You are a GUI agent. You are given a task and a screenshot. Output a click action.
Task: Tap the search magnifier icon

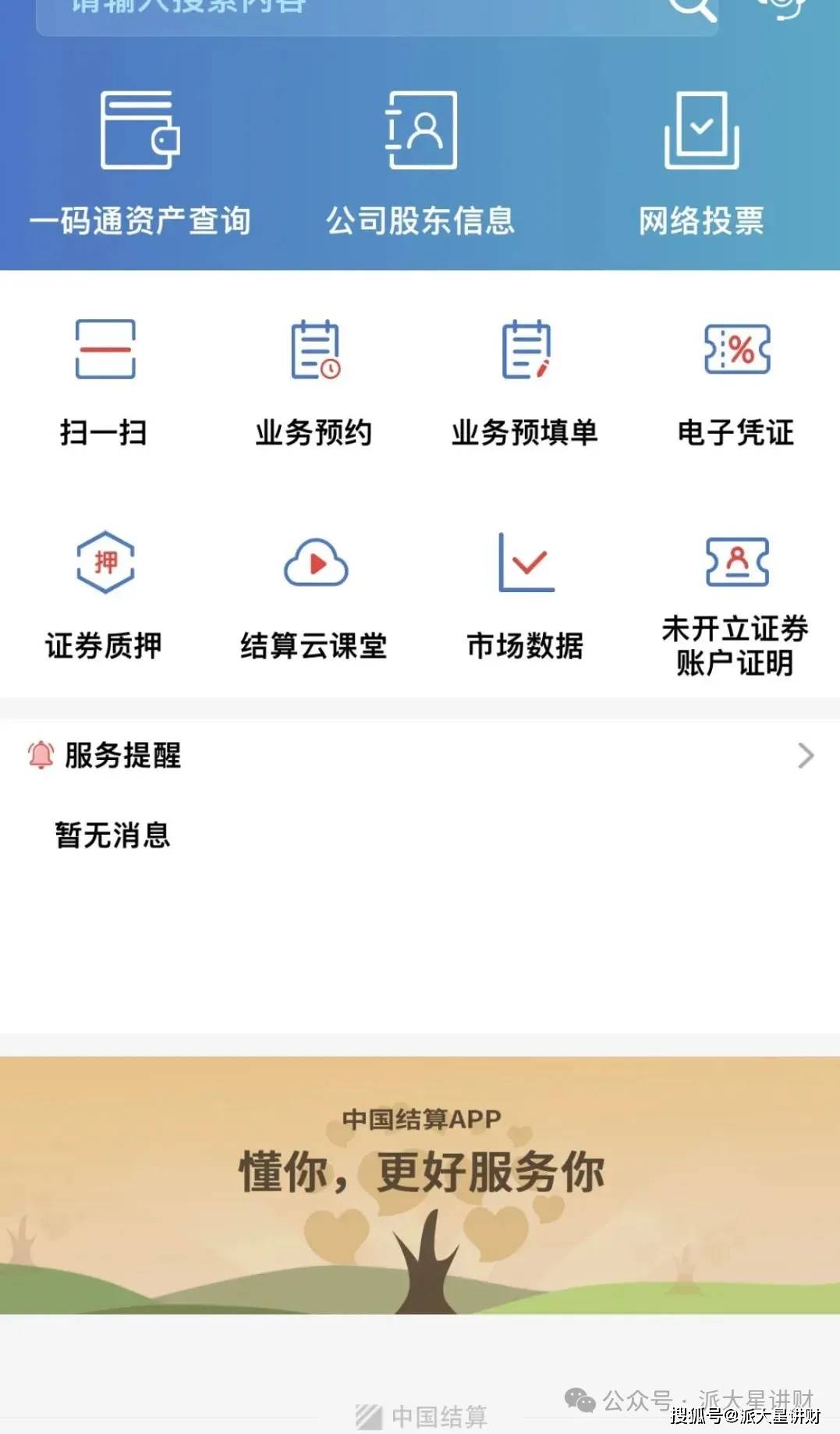pyautogui.click(x=692, y=8)
